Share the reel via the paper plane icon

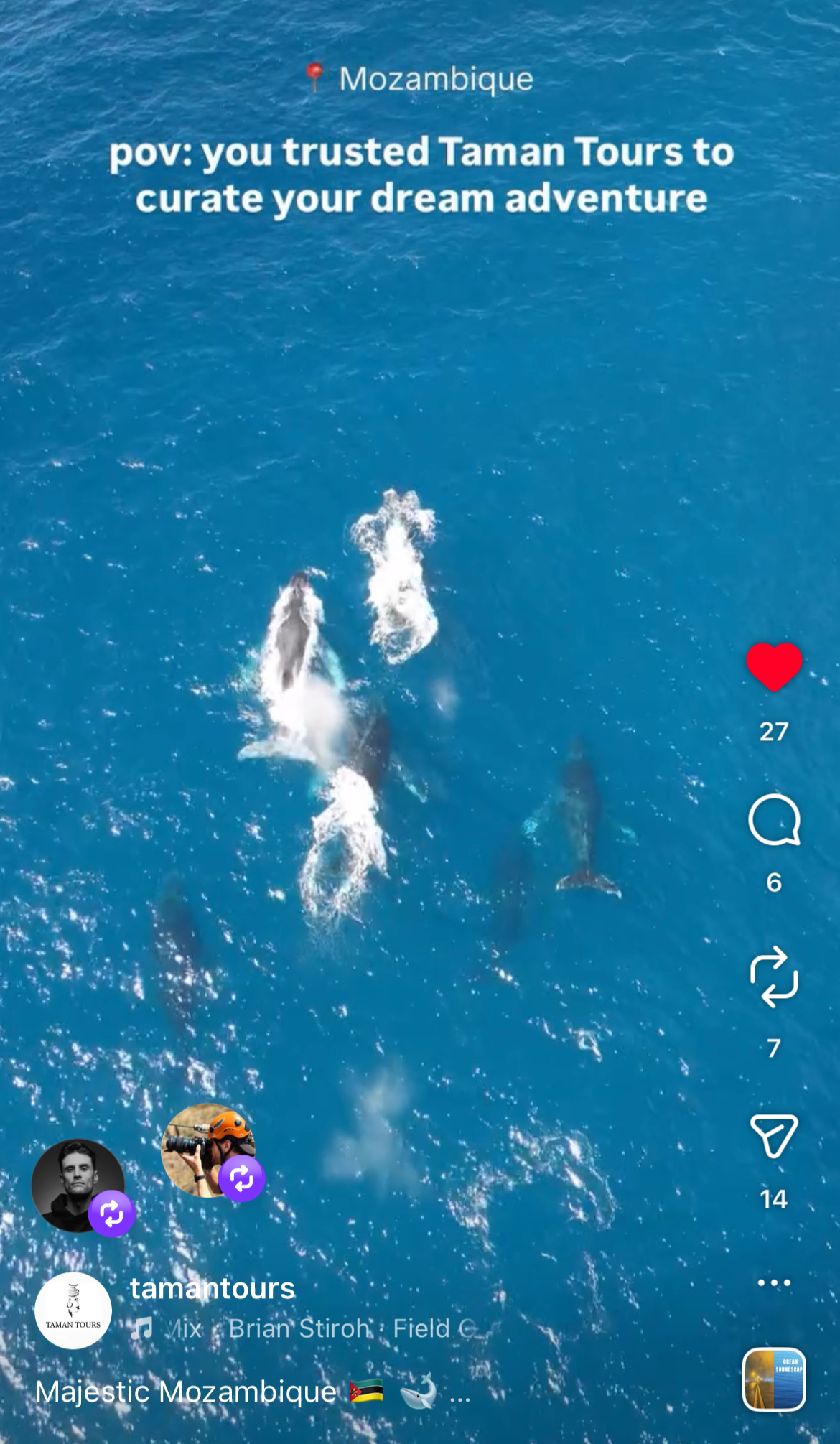tap(774, 1136)
